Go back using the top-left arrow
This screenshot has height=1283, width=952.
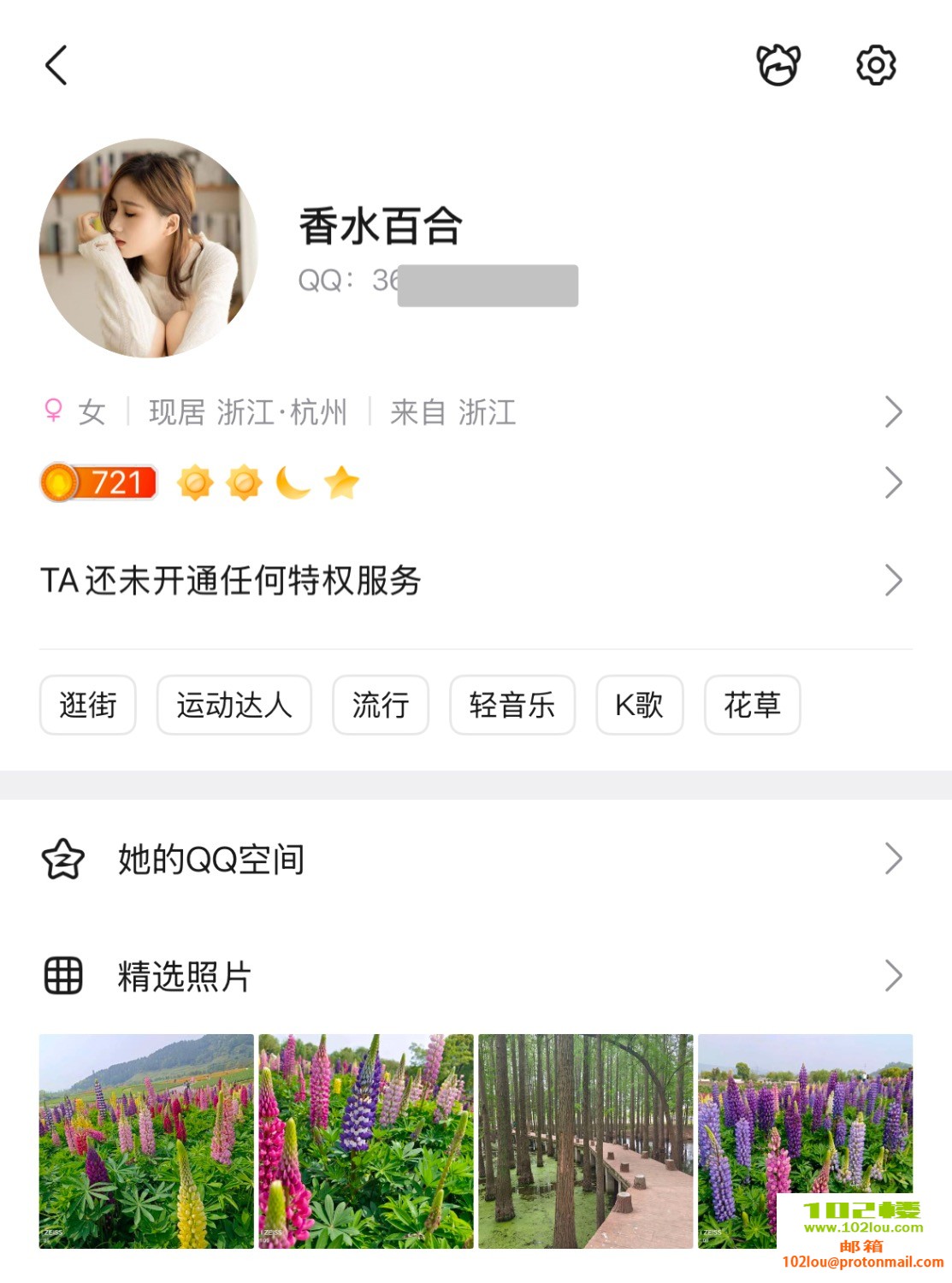click(x=56, y=65)
